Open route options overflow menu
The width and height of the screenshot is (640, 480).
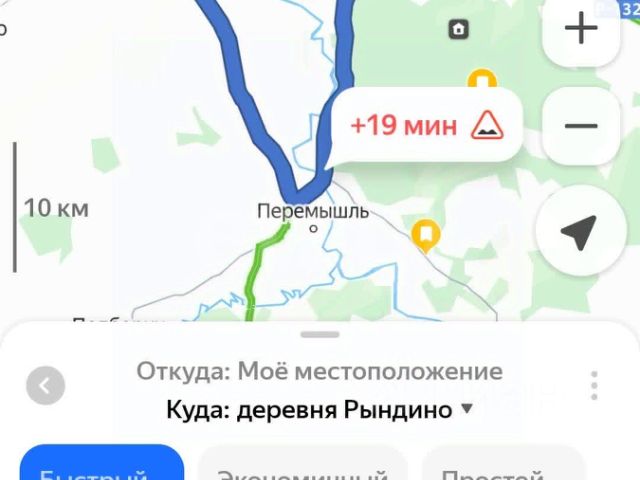pyautogui.click(x=594, y=385)
